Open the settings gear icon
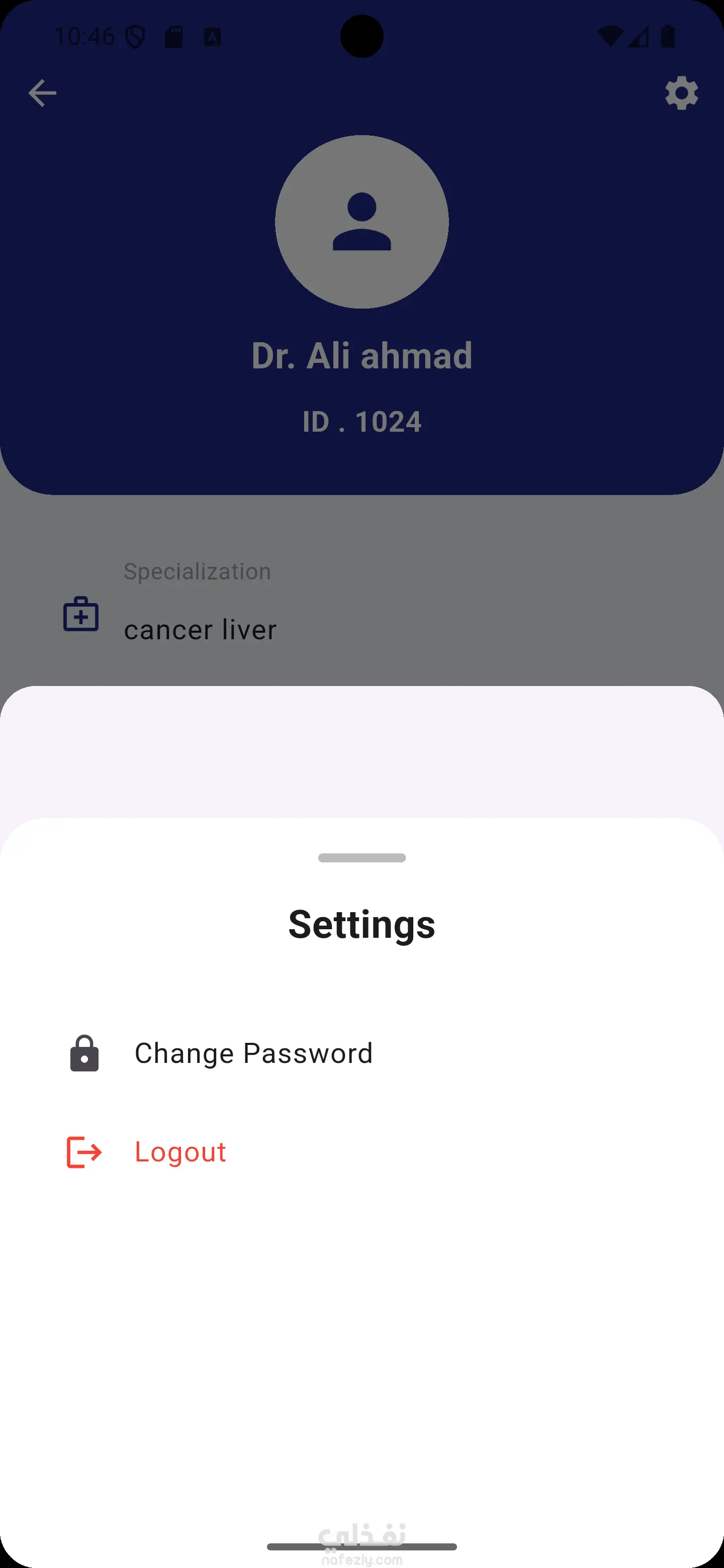 [681, 93]
